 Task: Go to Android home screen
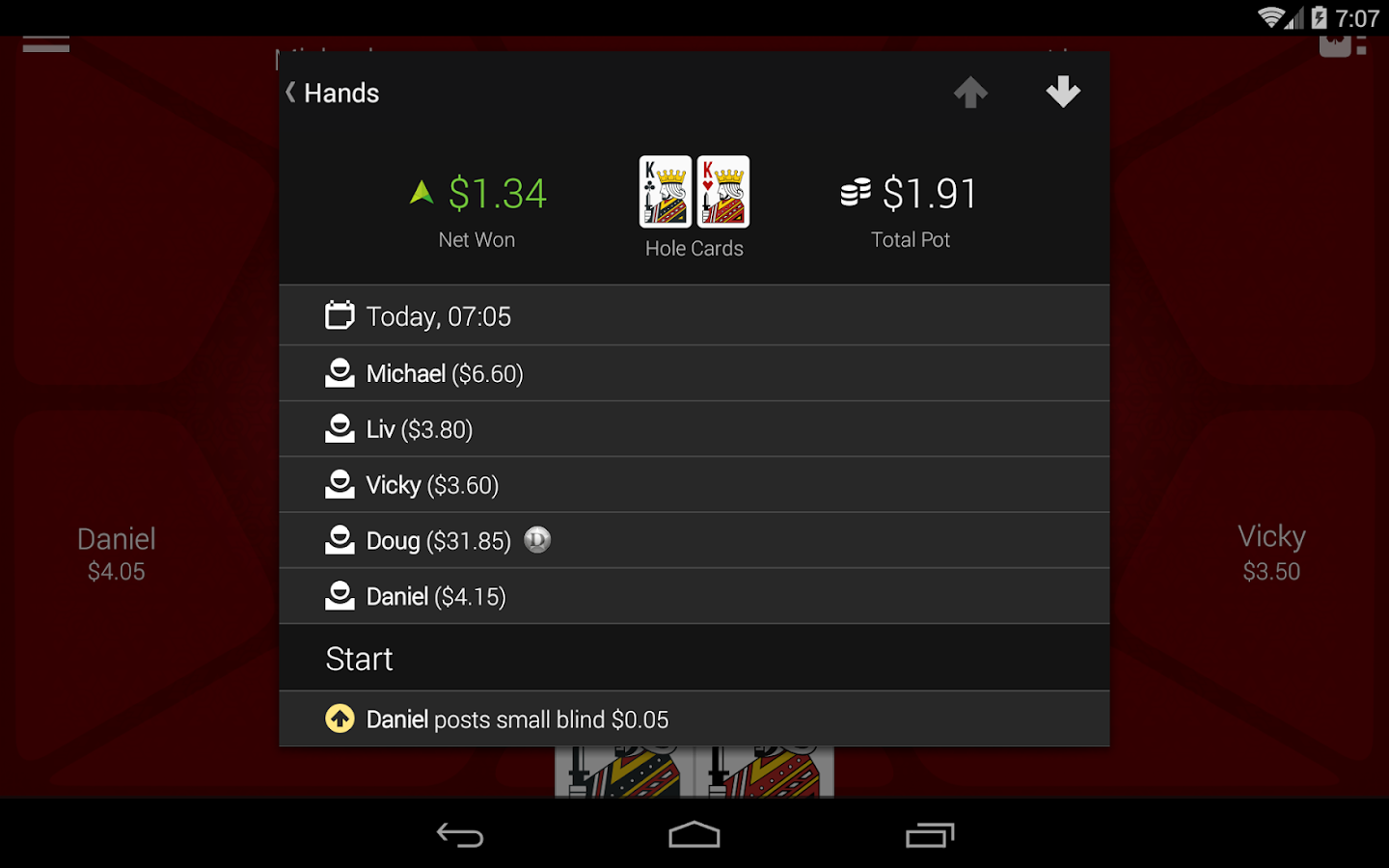694,834
